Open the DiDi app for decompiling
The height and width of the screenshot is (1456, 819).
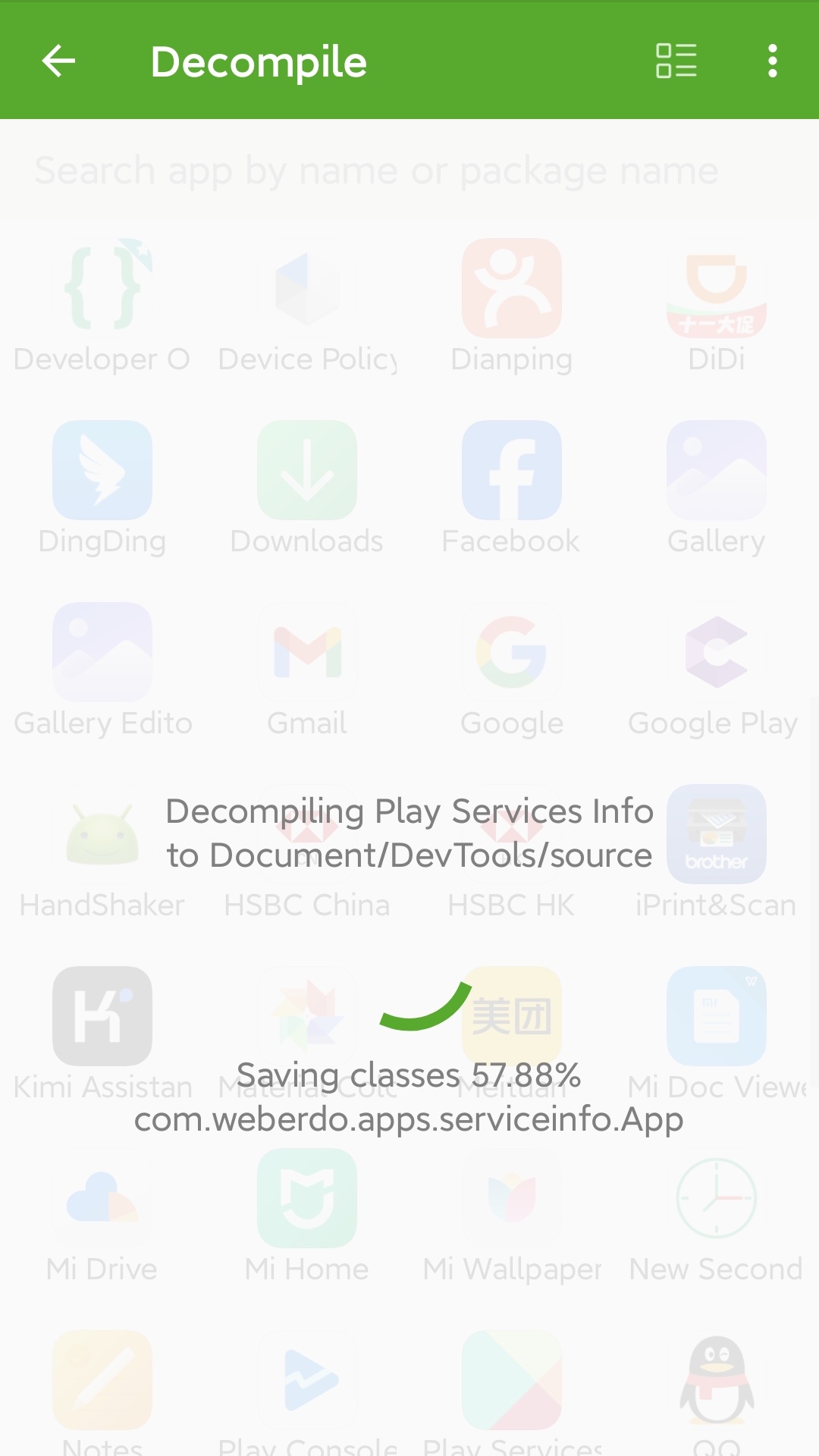coord(716,292)
